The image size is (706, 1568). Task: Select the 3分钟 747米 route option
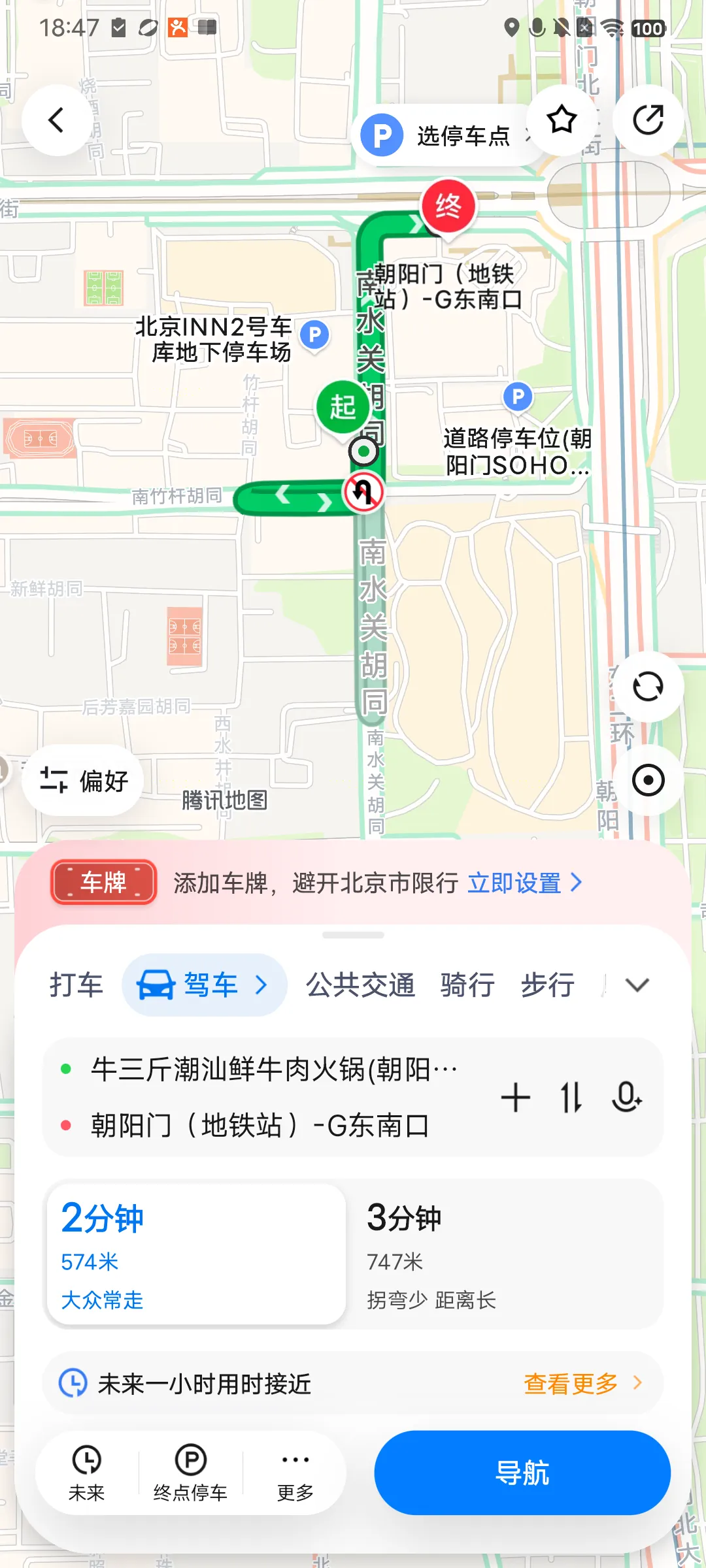(505, 1254)
